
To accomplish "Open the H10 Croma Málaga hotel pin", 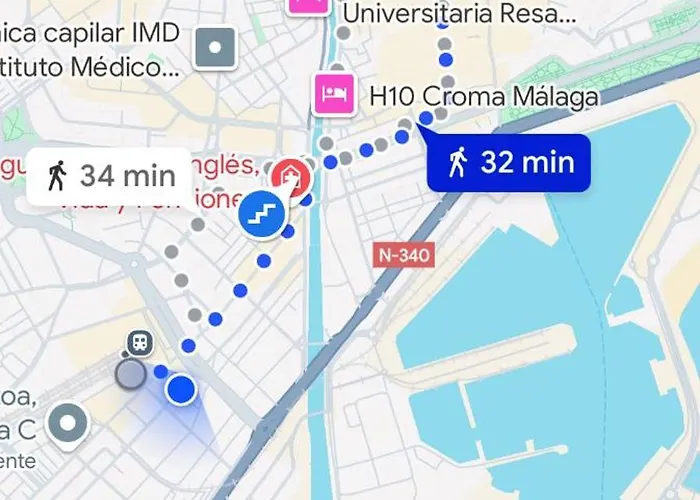I will point(332,96).
